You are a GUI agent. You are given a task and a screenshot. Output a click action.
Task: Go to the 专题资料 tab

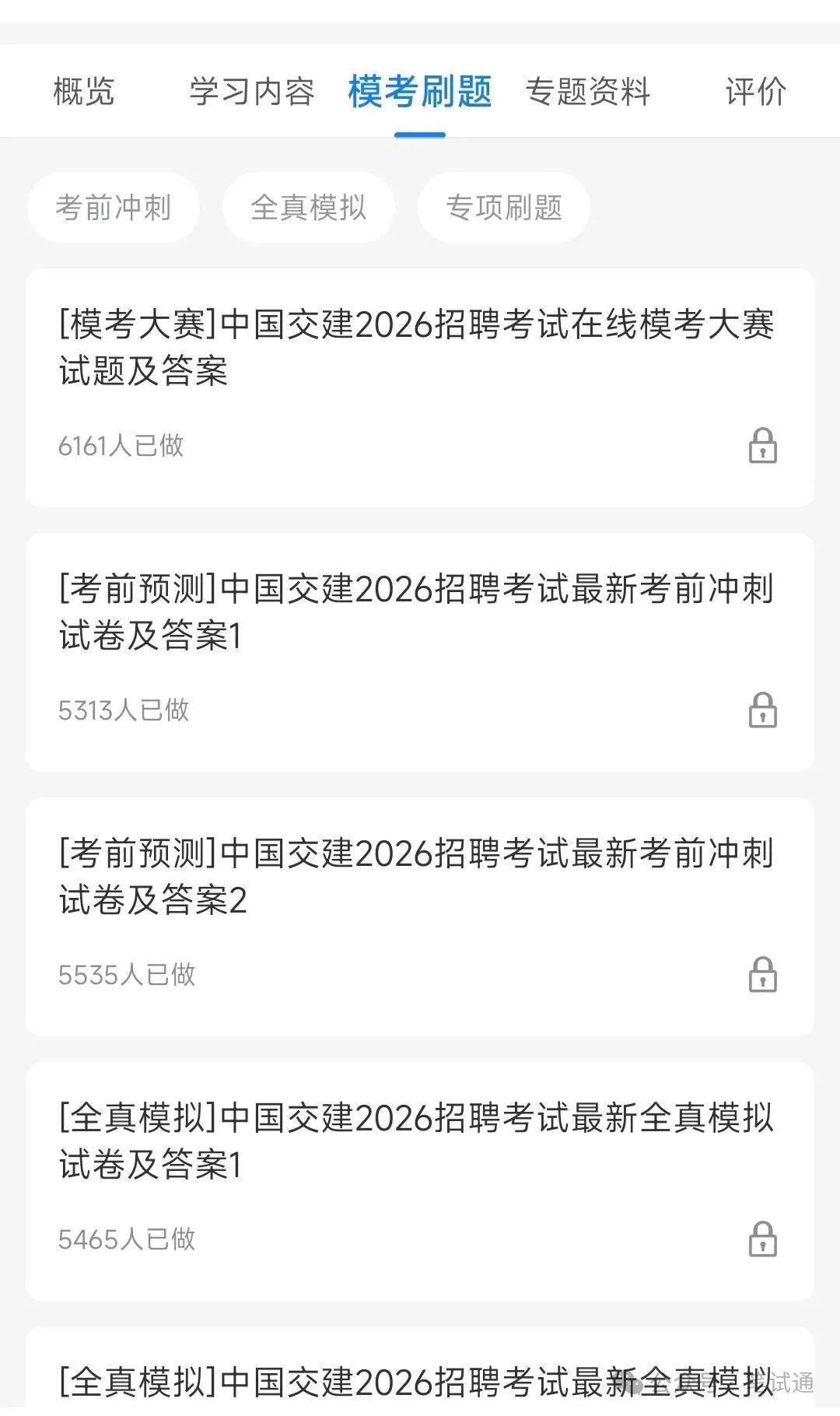[588, 92]
